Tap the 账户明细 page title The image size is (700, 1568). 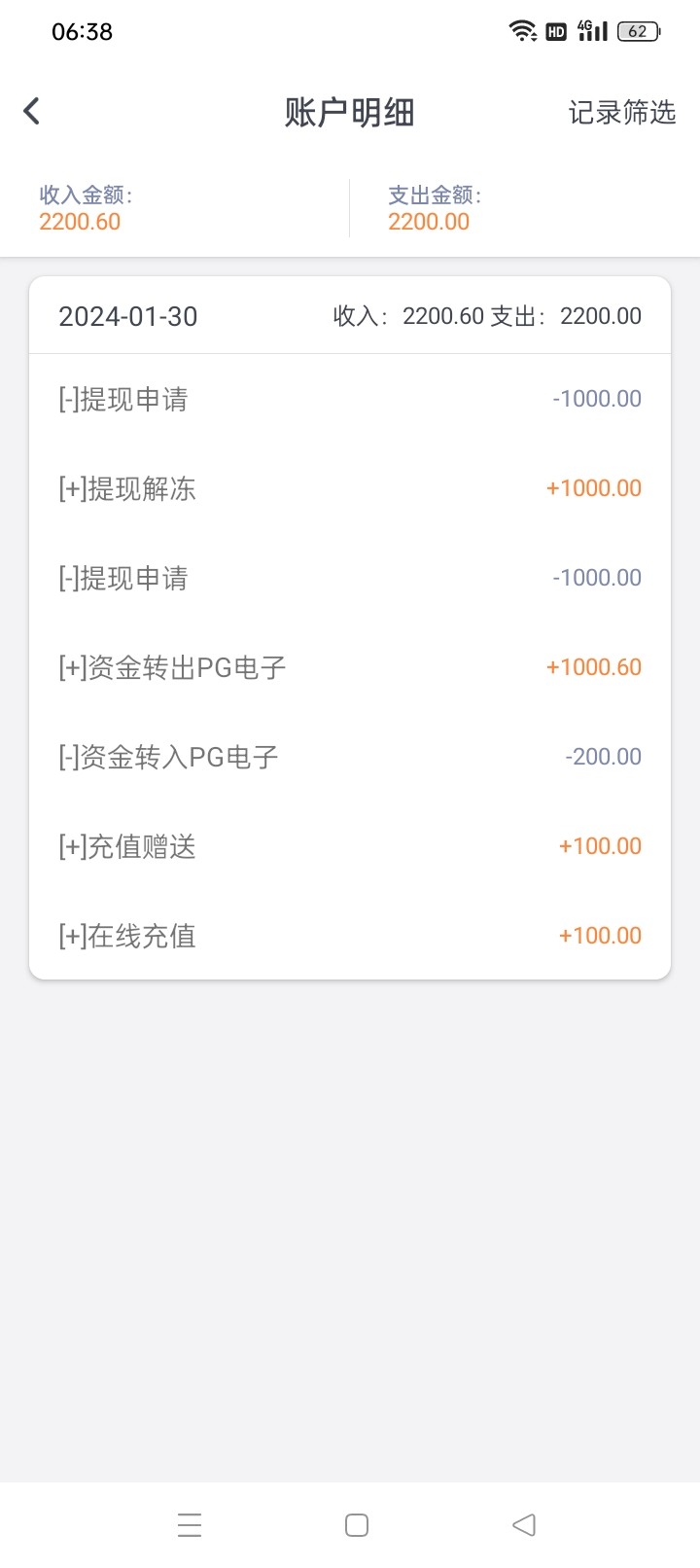tap(349, 112)
